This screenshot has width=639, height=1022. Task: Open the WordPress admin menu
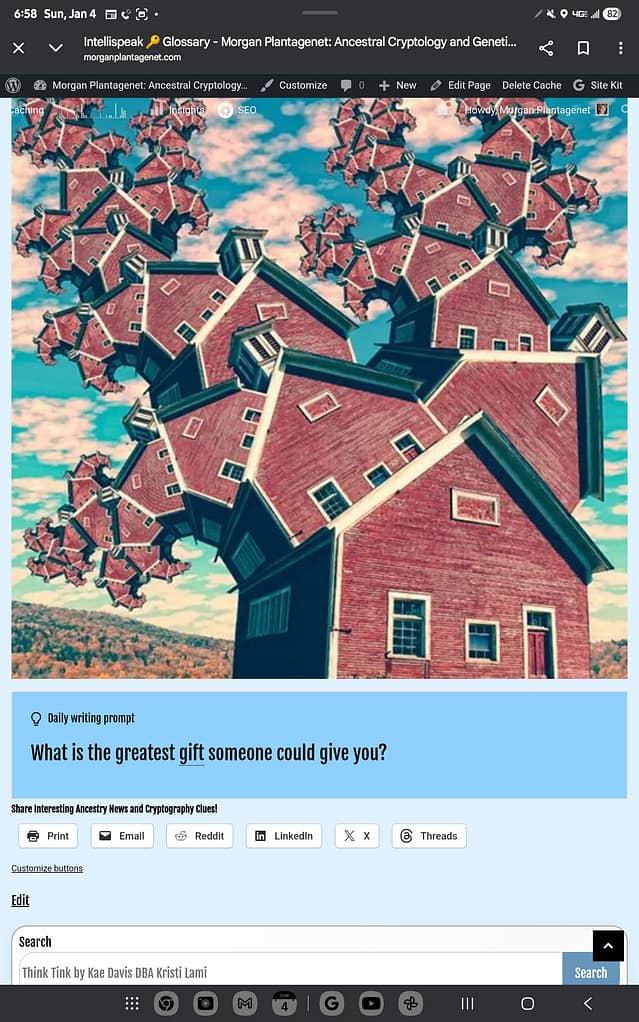point(13,85)
